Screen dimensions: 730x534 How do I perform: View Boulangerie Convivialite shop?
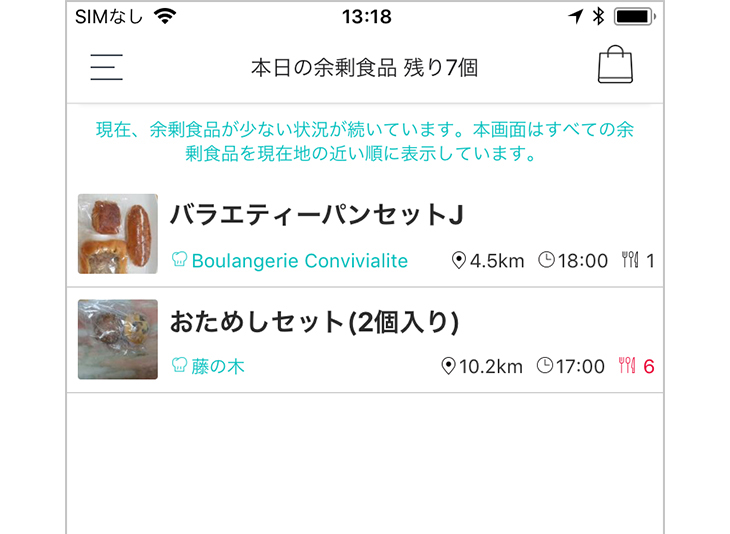pos(299,261)
